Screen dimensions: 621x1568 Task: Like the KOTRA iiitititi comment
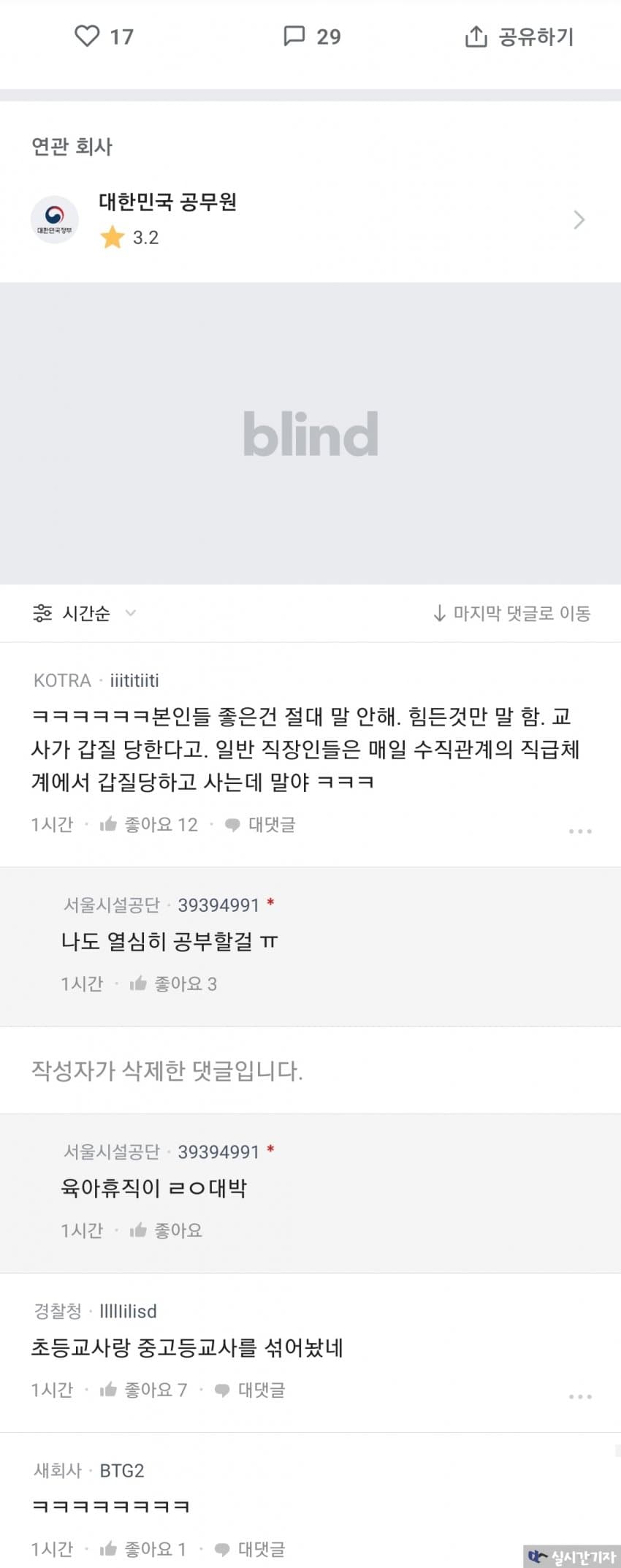point(148,825)
